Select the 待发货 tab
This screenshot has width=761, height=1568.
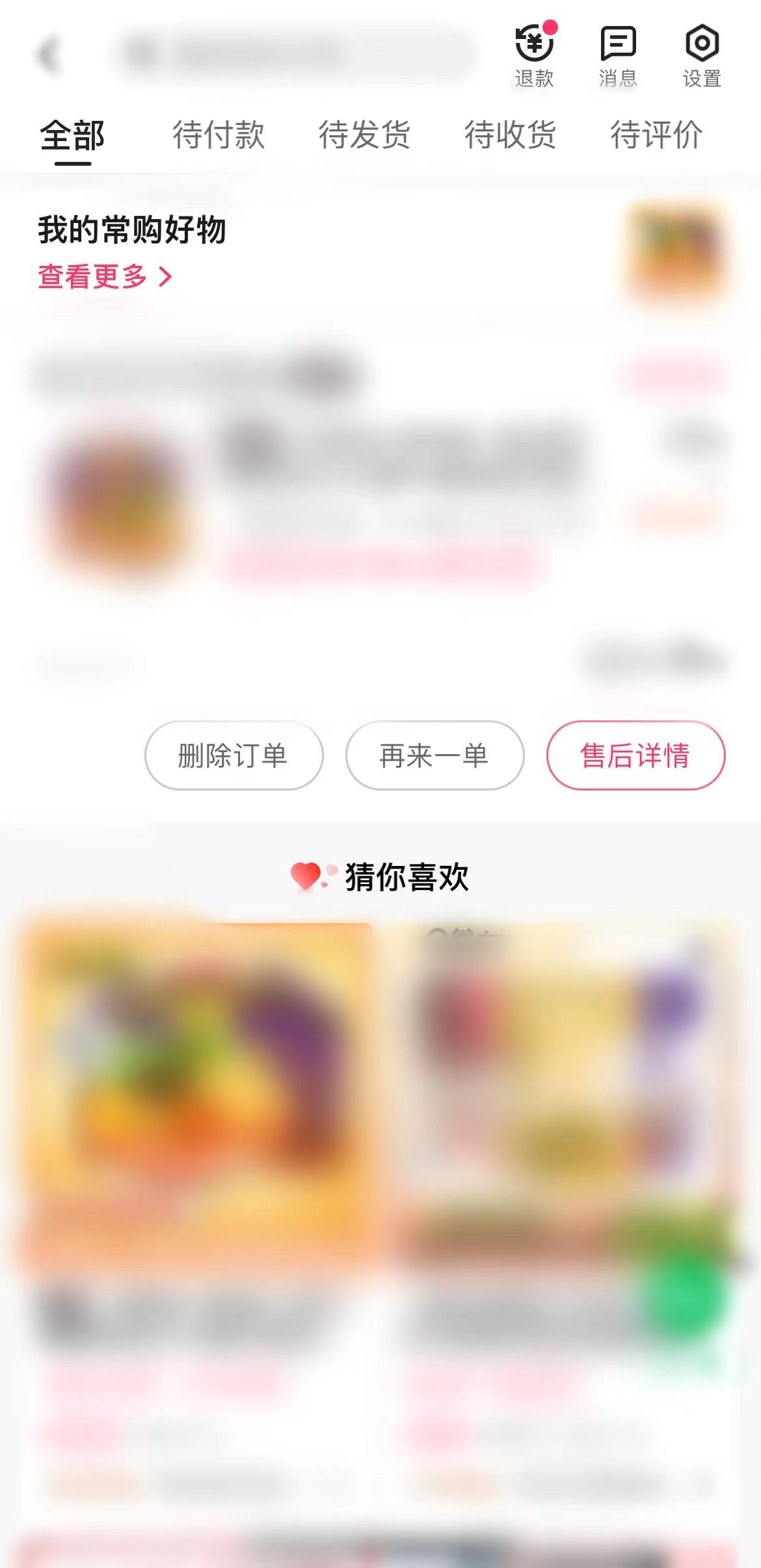click(364, 135)
